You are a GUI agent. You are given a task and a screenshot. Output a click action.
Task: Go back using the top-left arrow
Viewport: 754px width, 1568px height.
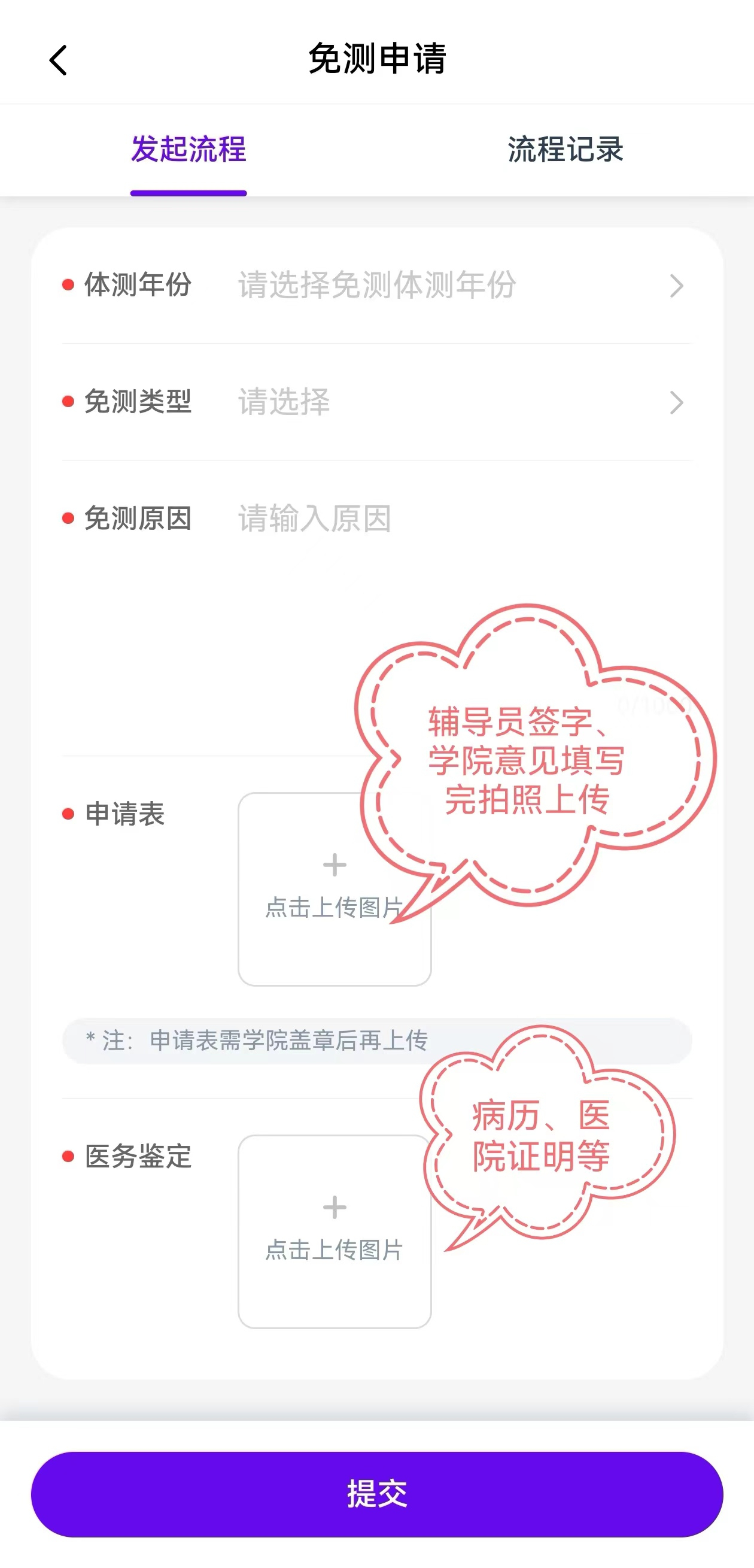[x=58, y=60]
